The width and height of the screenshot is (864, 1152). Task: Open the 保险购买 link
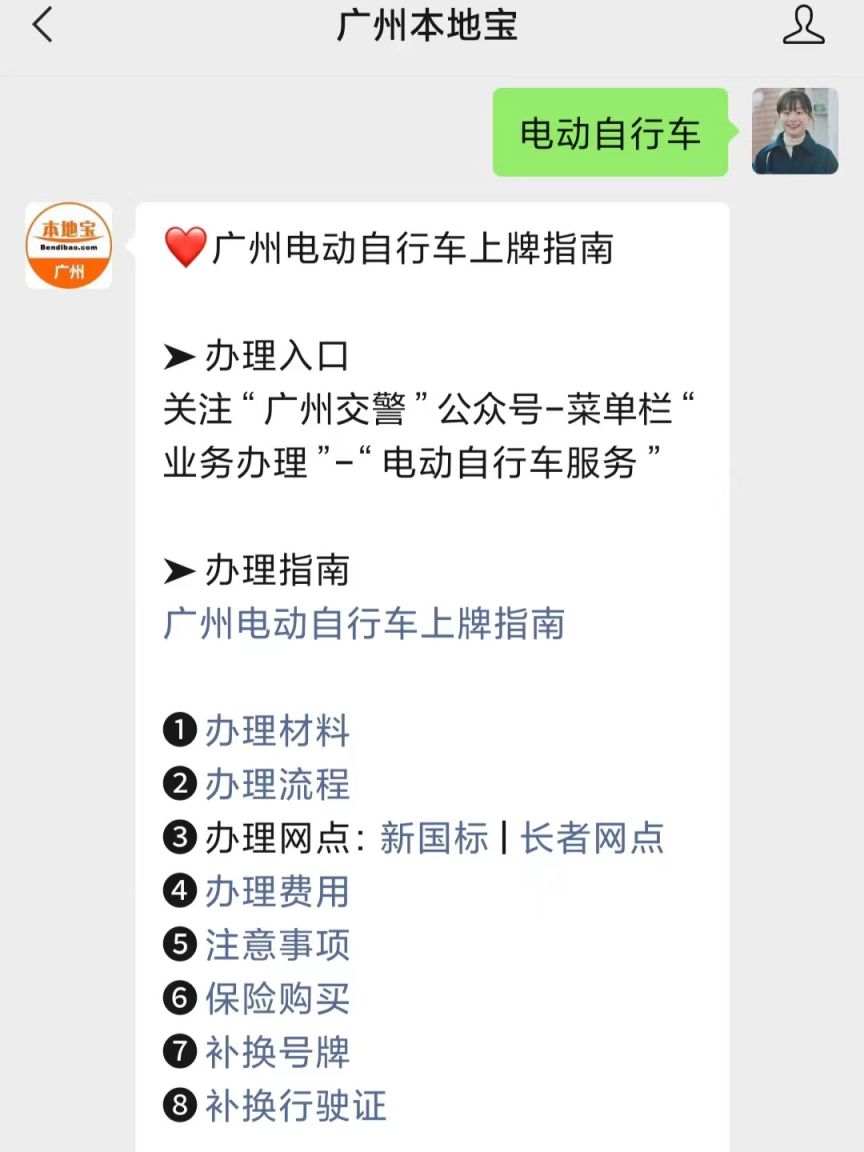click(277, 999)
